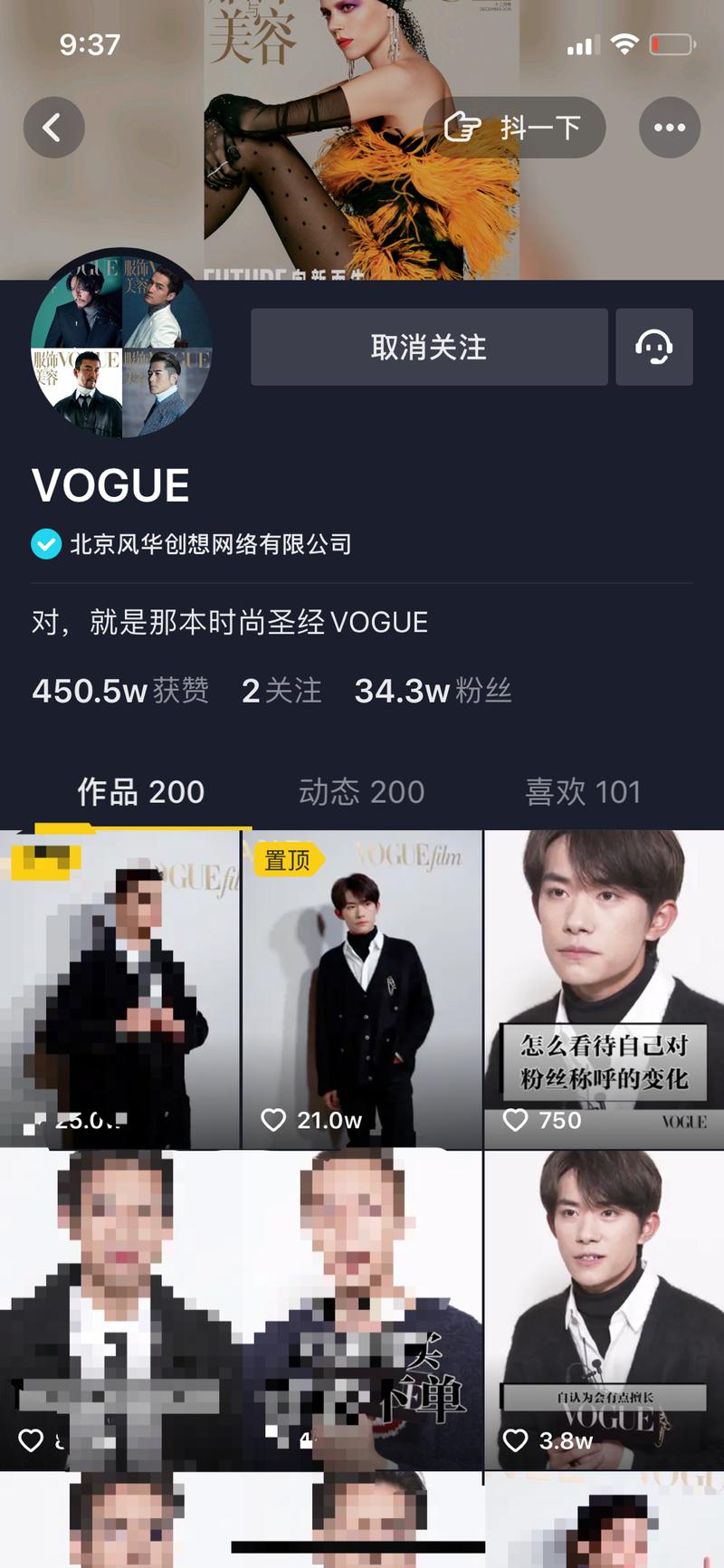Image resolution: width=724 pixels, height=1568 pixels.
Task: View the 2 关注 following list
Action: click(281, 692)
